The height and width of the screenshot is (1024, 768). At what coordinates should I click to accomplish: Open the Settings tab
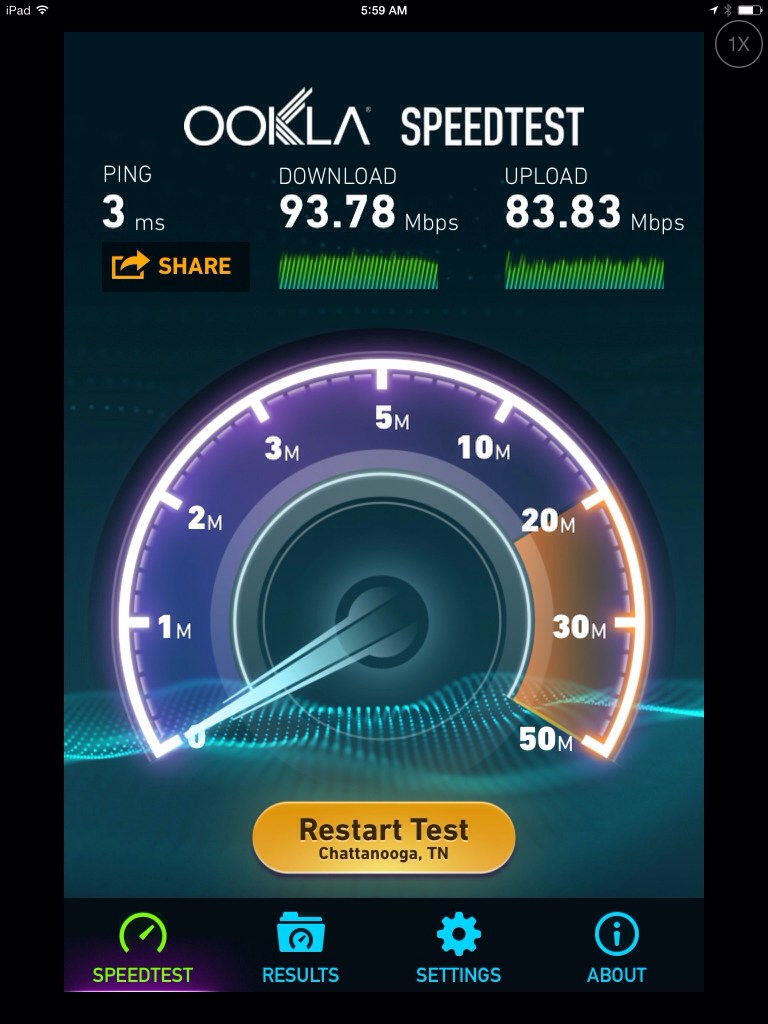(458, 948)
